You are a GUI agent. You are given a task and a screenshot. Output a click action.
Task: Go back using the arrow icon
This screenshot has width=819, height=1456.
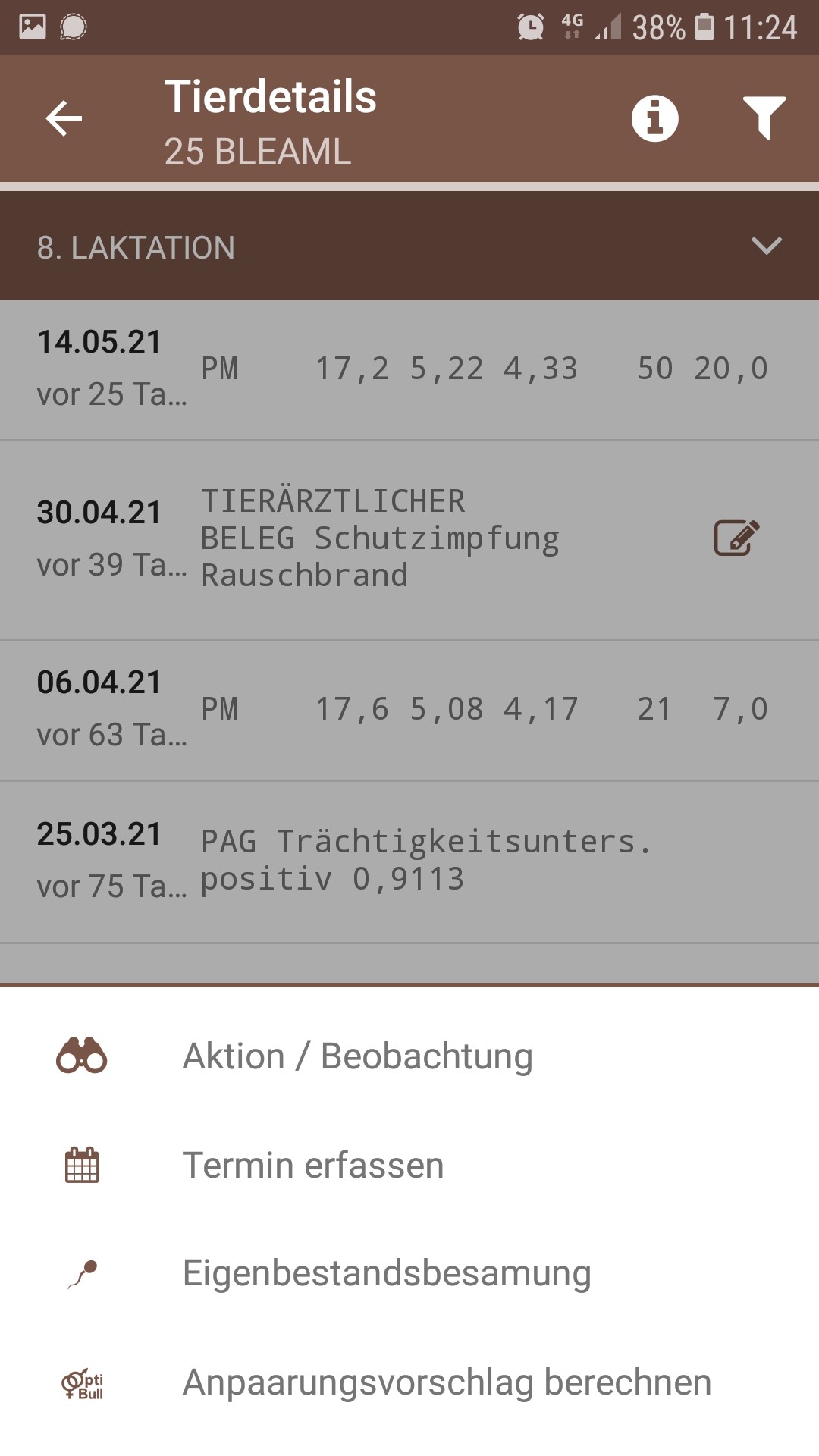[64, 118]
